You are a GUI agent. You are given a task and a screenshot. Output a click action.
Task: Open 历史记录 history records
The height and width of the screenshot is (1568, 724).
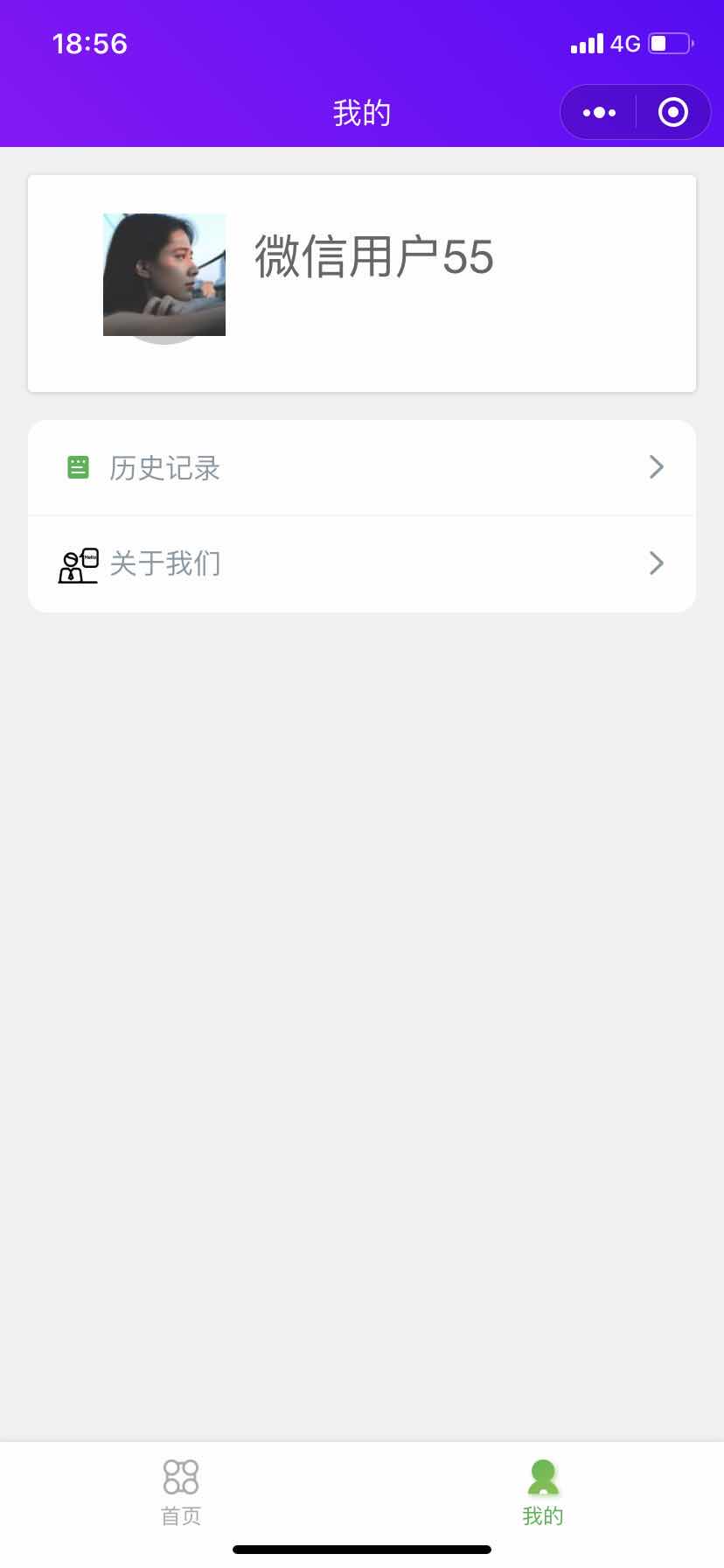[x=361, y=468]
